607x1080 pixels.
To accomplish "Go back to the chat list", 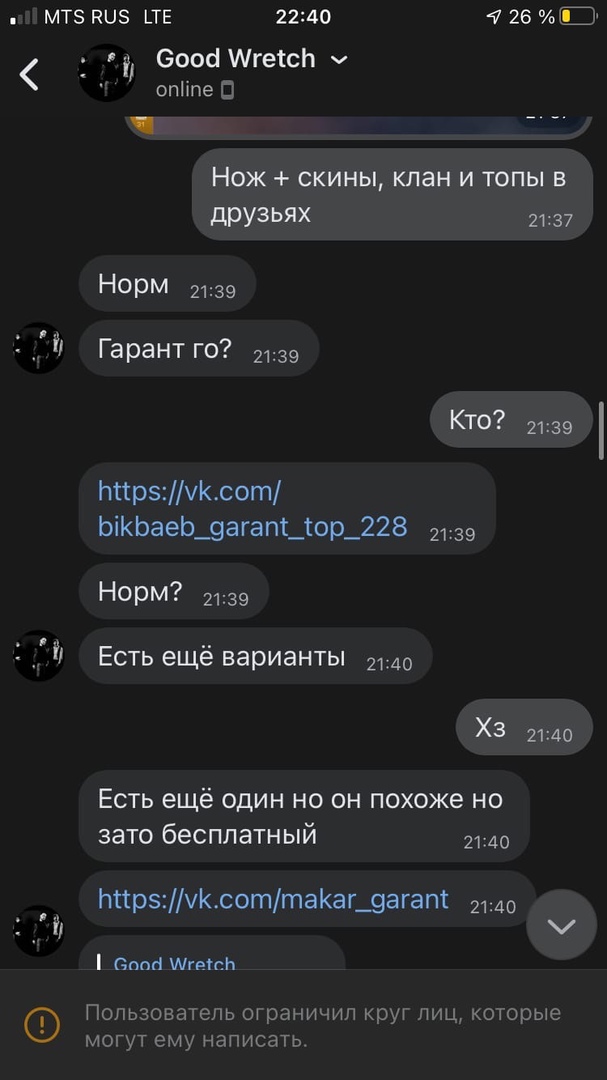I will 30,74.
